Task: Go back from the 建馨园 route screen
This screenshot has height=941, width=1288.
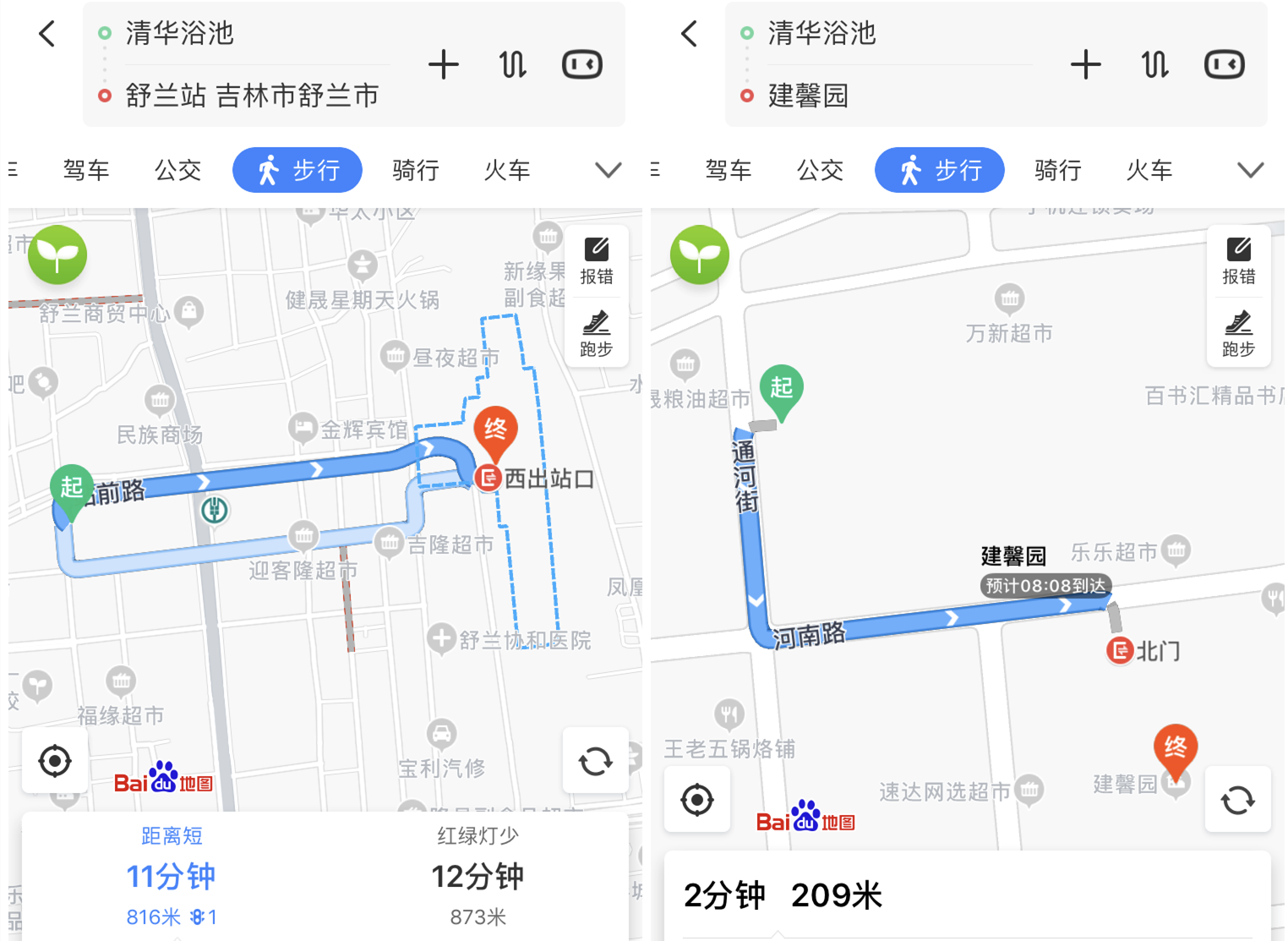Action: coord(690,34)
